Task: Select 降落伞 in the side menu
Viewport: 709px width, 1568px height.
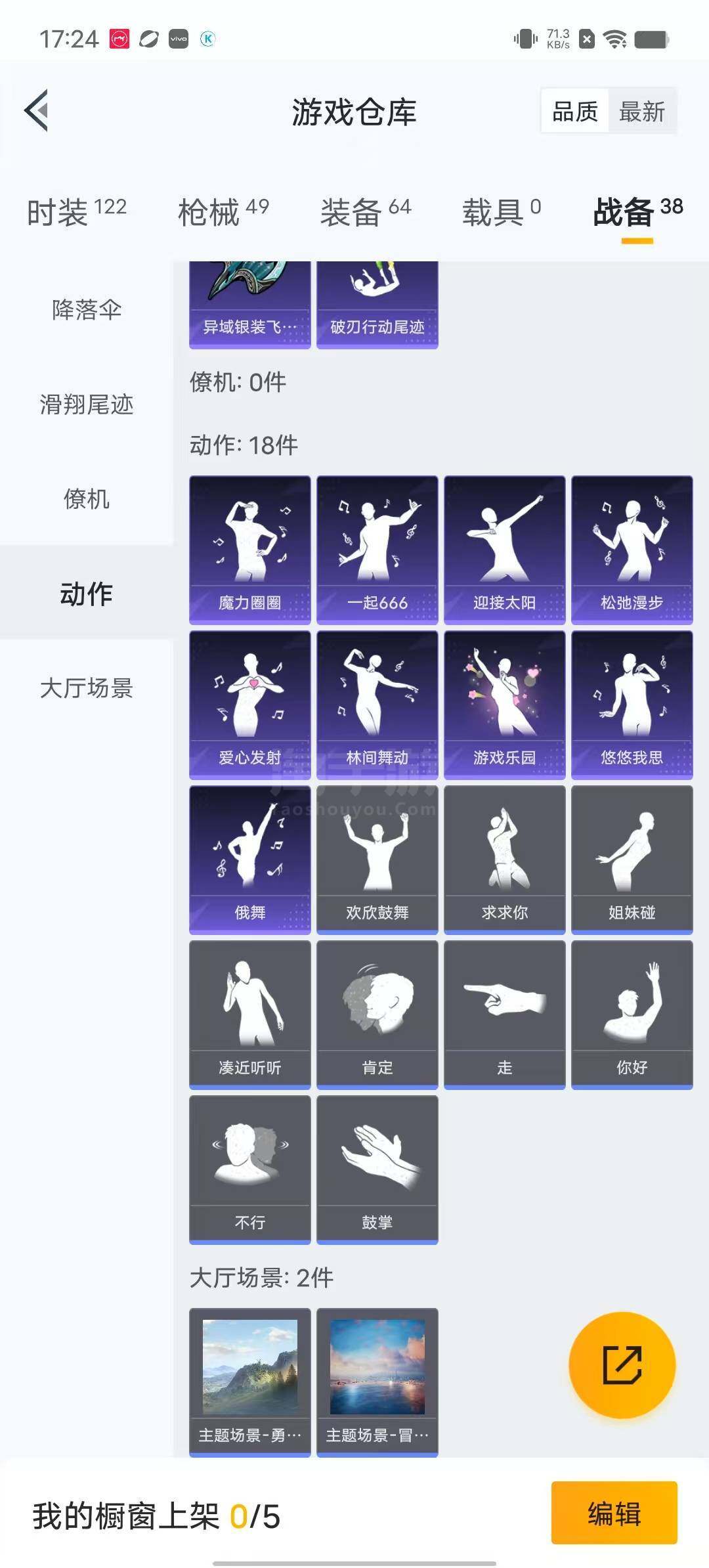Action: [87, 309]
